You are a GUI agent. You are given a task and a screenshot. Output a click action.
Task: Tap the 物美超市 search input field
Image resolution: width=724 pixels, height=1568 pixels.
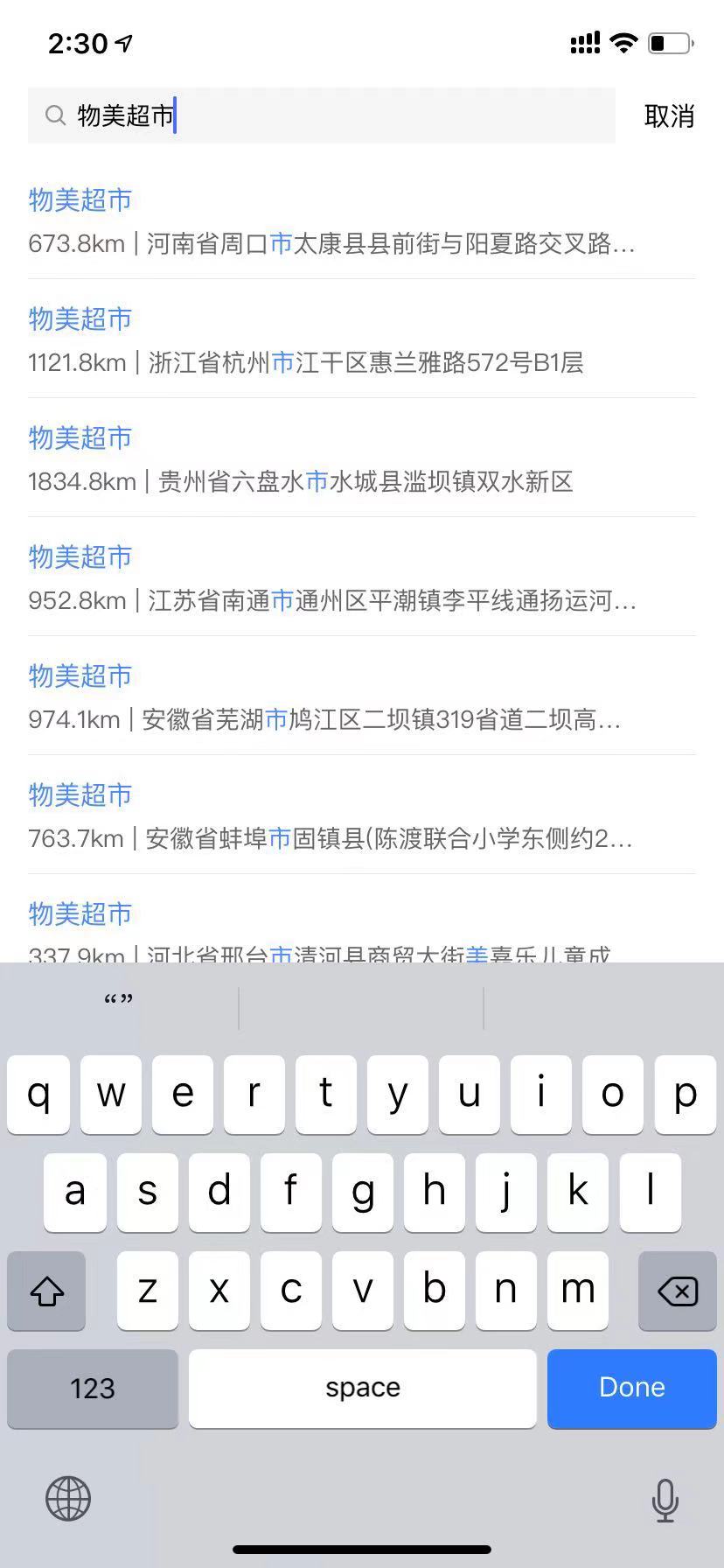tap(332, 115)
